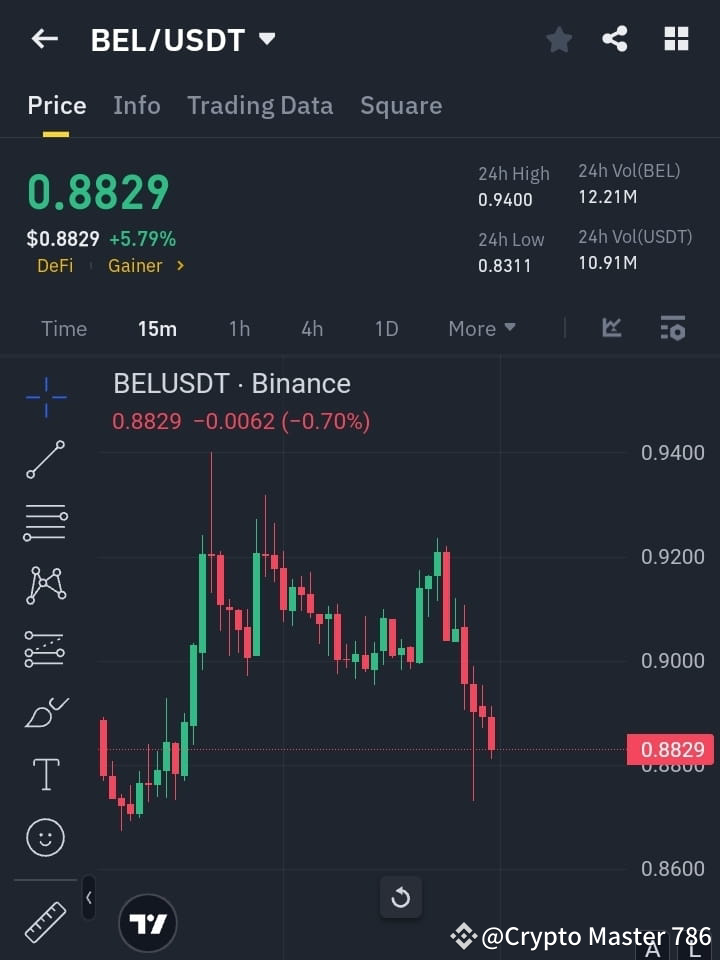720x960 pixels.
Task: Open chart display settings icon
Action: pyautogui.click(x=673, y=328)
